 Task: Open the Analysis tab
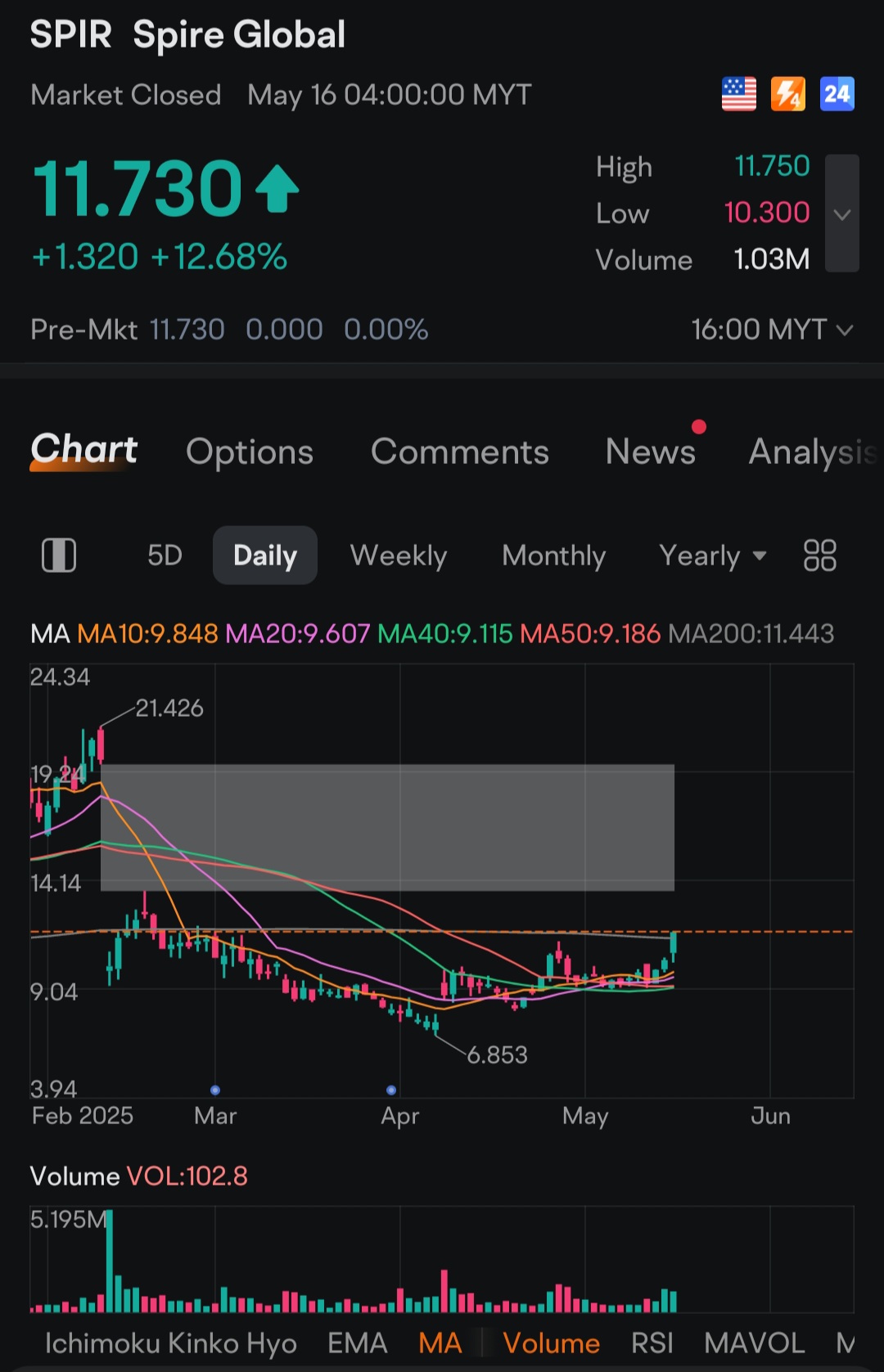click(x=810, y=452)
